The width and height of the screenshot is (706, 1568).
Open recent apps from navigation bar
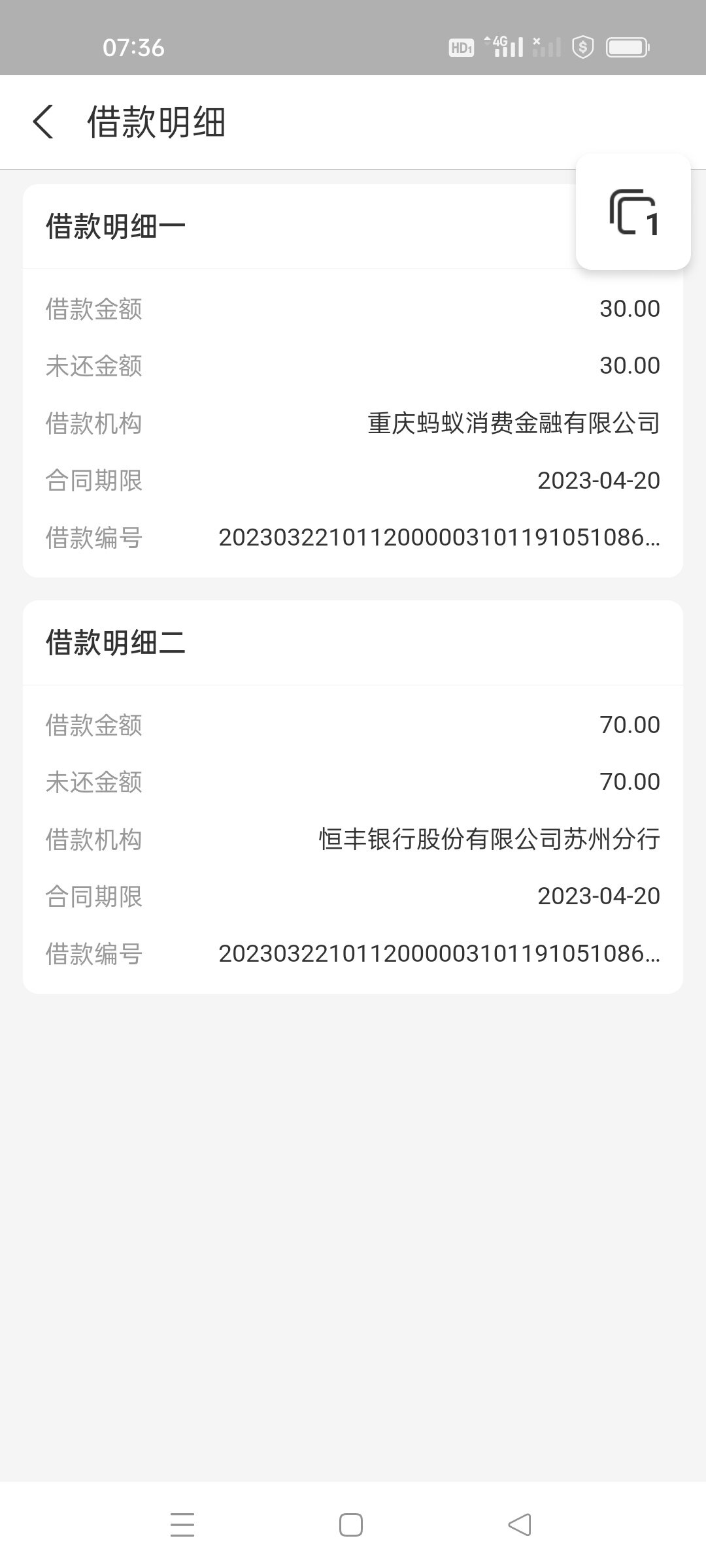182,1525
